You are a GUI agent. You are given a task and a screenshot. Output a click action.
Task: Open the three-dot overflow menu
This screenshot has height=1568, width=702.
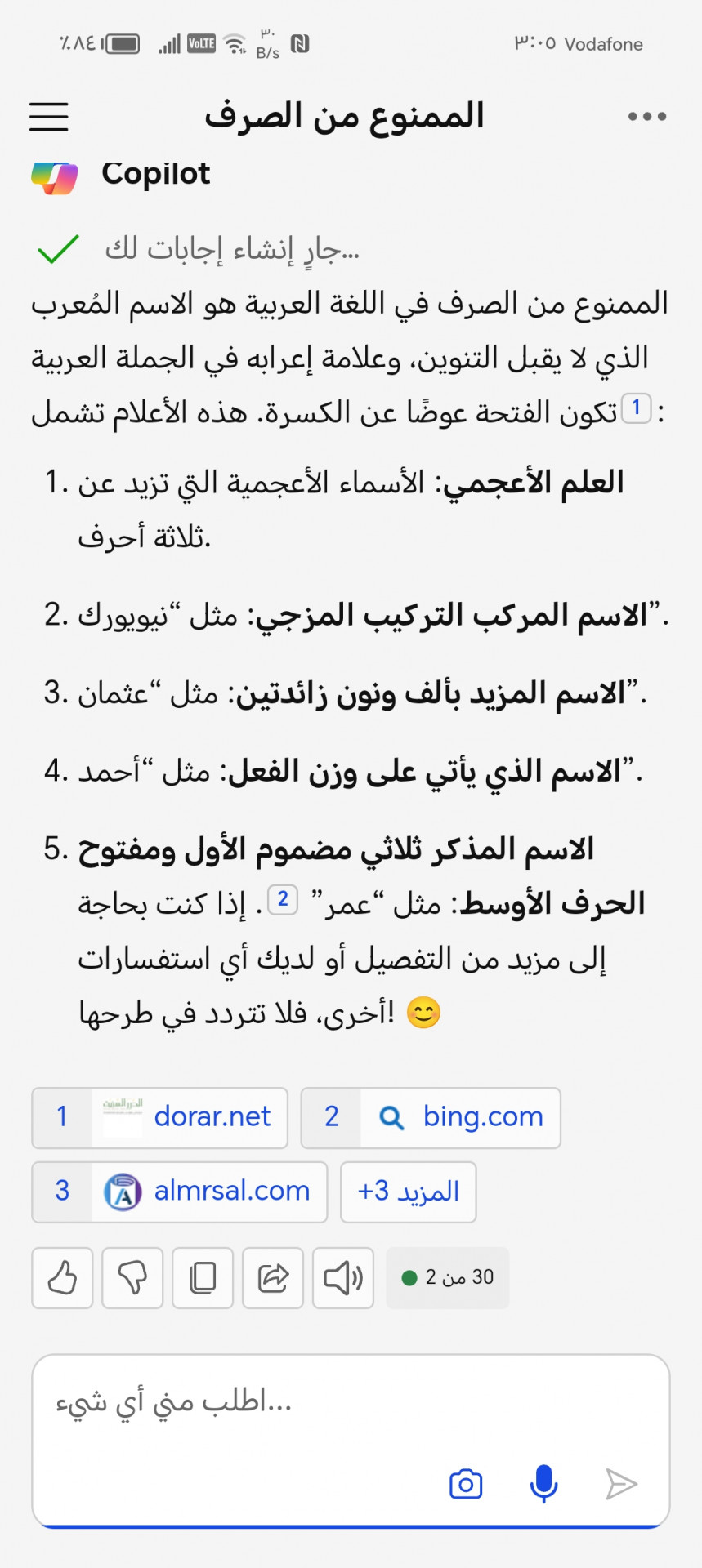click(647, 117)
